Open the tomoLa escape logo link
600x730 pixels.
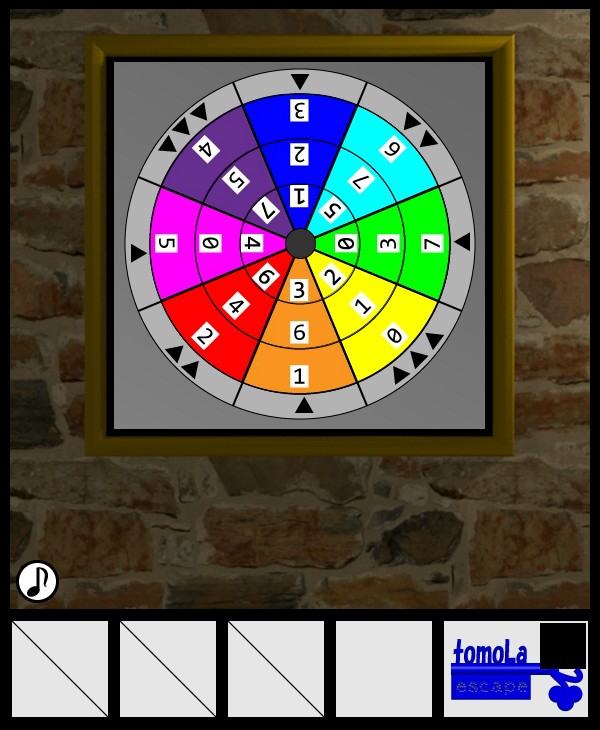515,669
